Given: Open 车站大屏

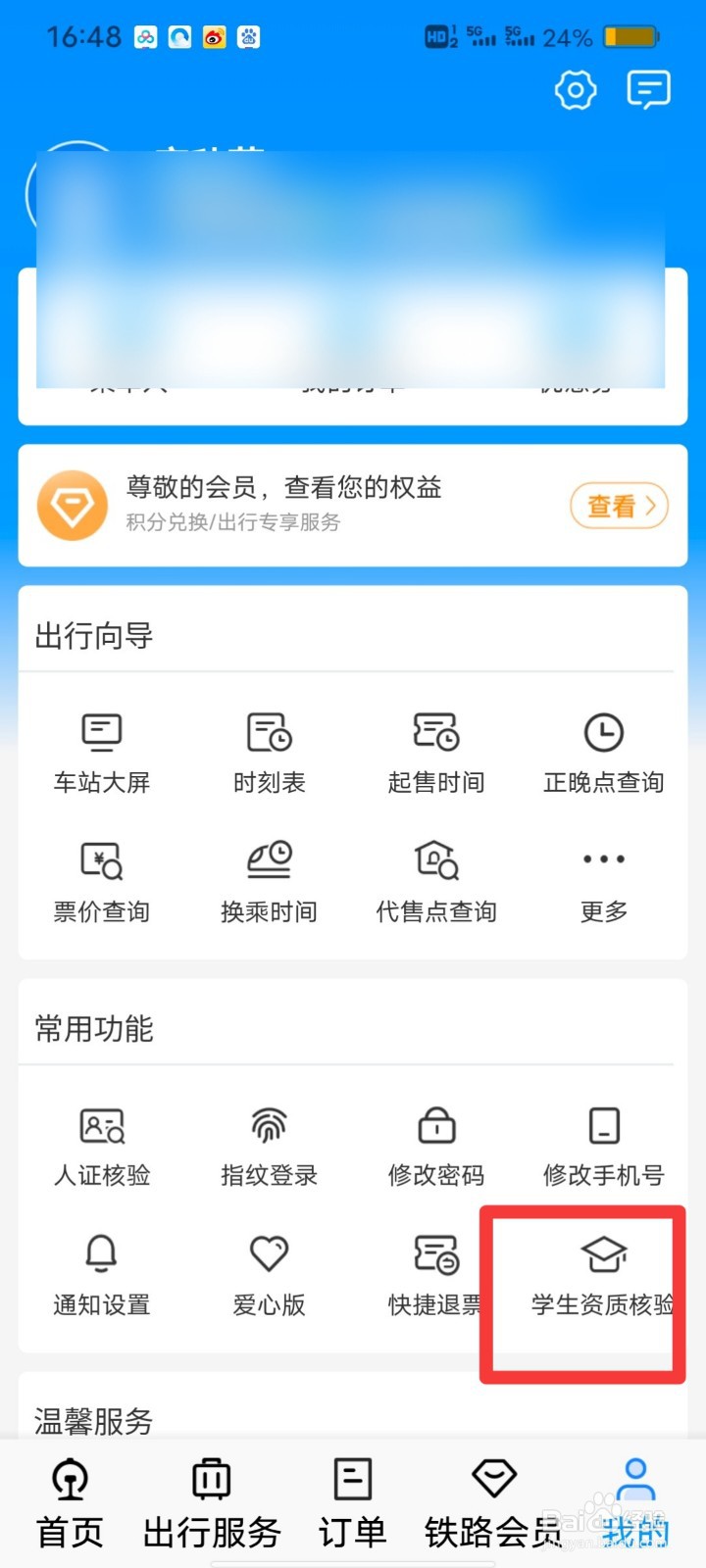Looking at the screenshot, I should point(102,753).
